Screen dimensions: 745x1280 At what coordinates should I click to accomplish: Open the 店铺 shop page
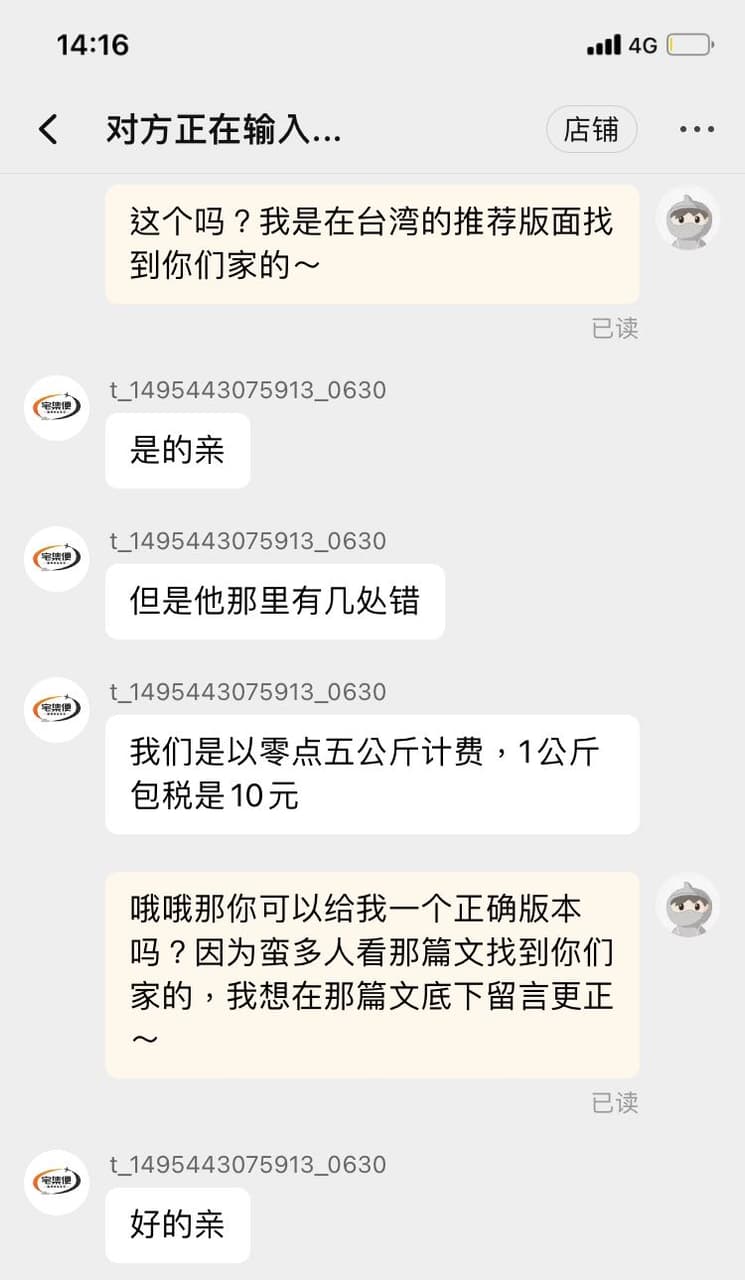tap(592, 129)
